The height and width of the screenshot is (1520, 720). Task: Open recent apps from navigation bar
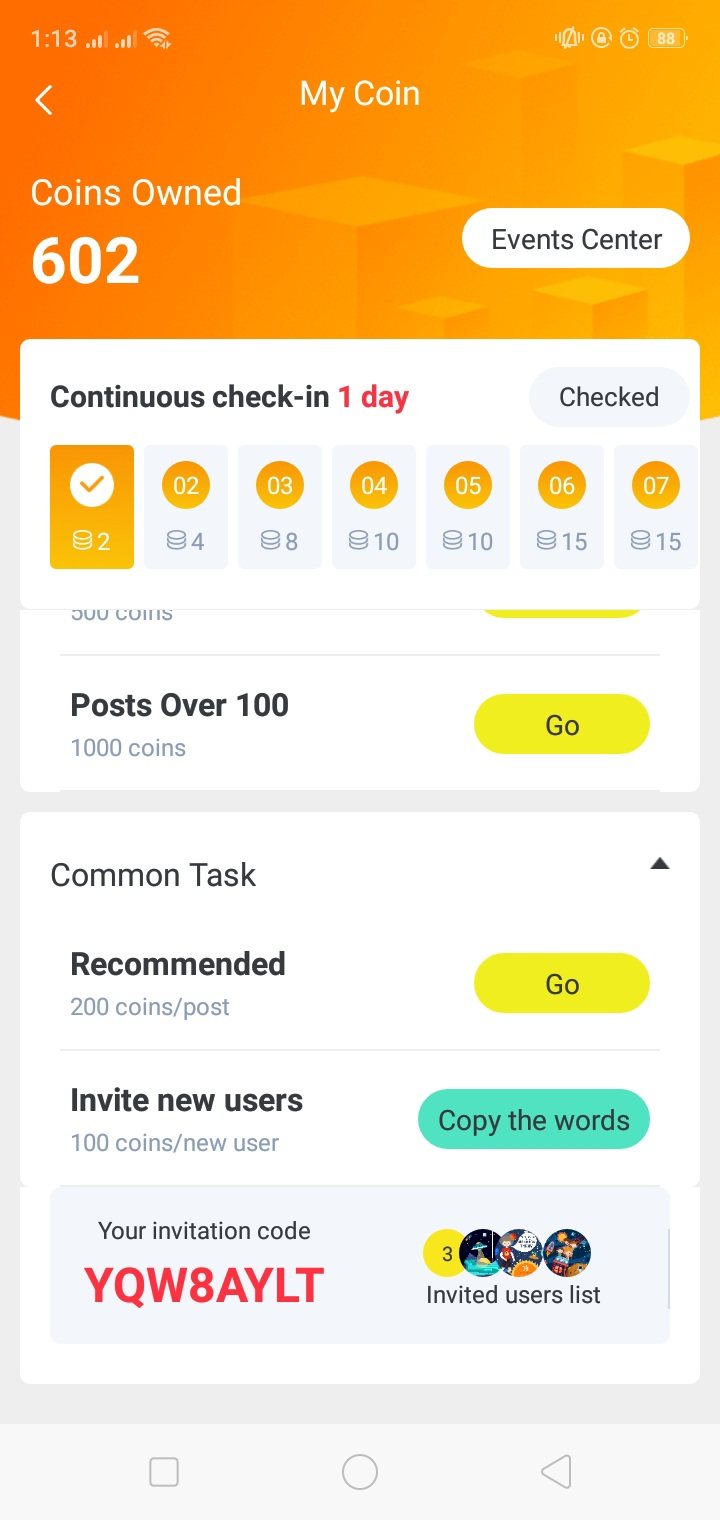pos(164,1472)
